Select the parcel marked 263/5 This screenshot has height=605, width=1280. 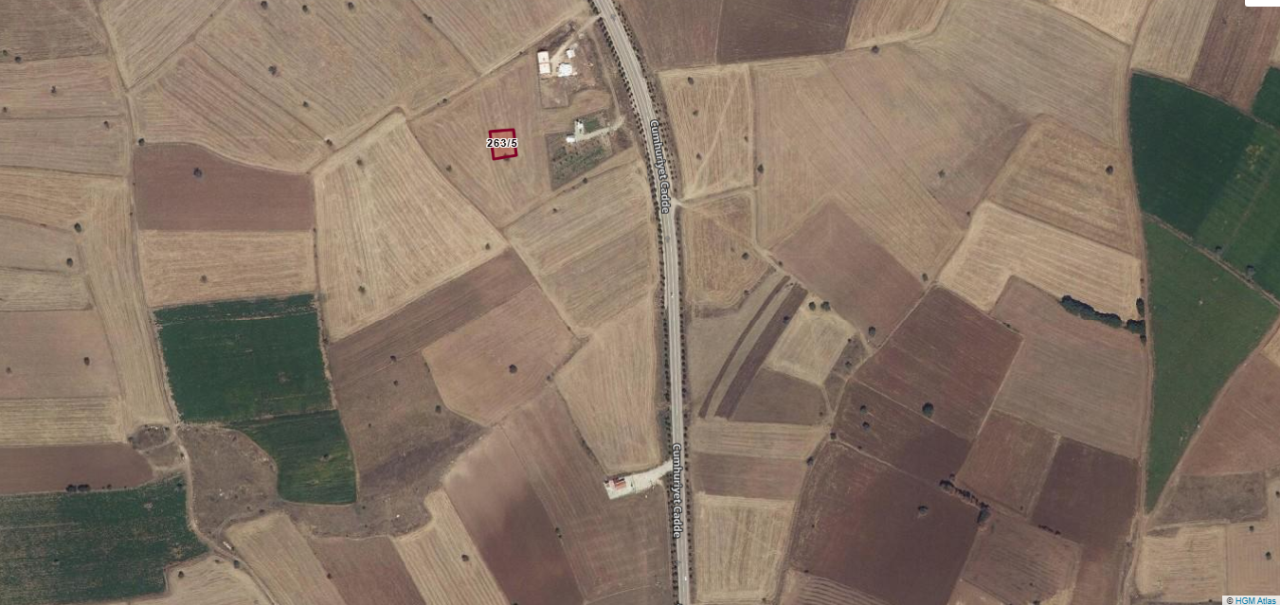502,144
